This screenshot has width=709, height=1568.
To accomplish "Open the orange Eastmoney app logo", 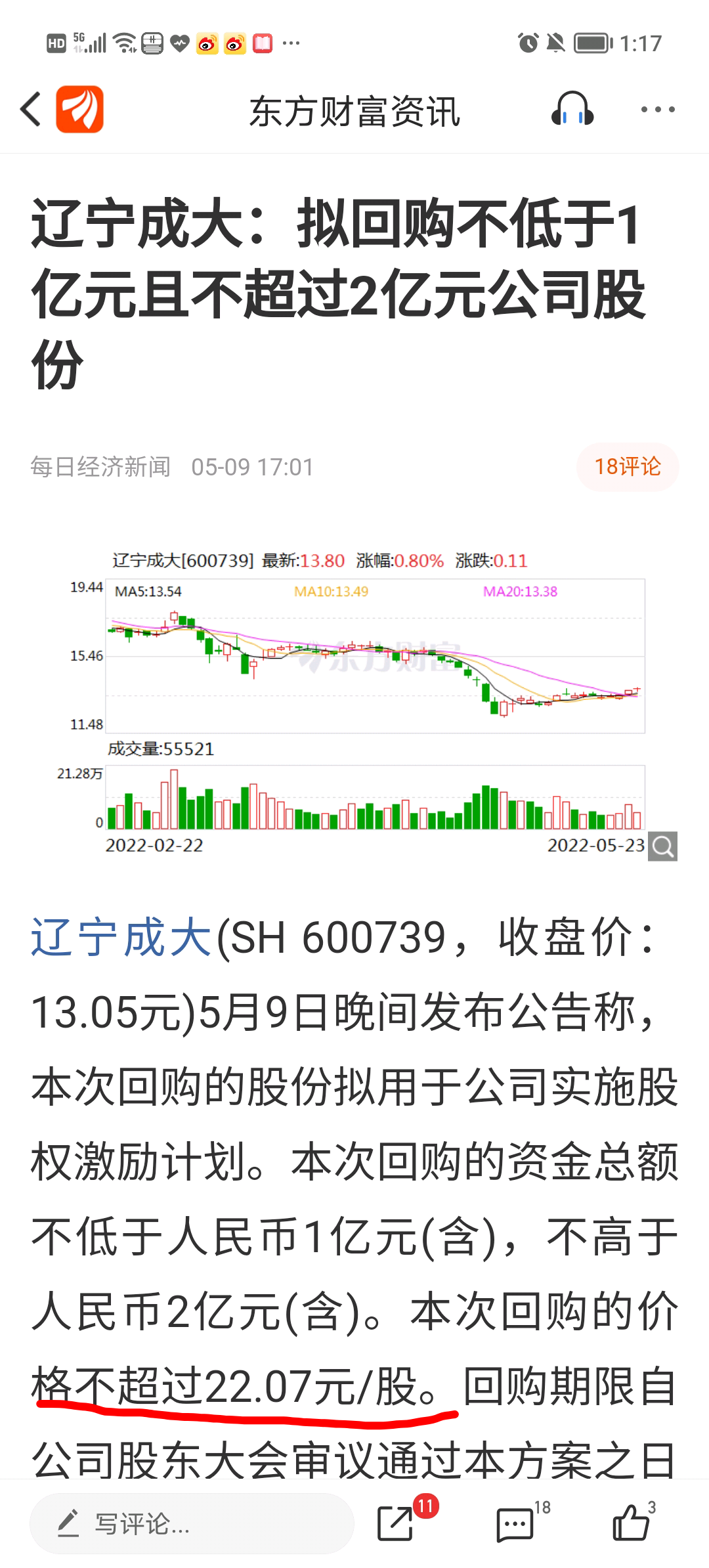I will click(x=79, y=109).
